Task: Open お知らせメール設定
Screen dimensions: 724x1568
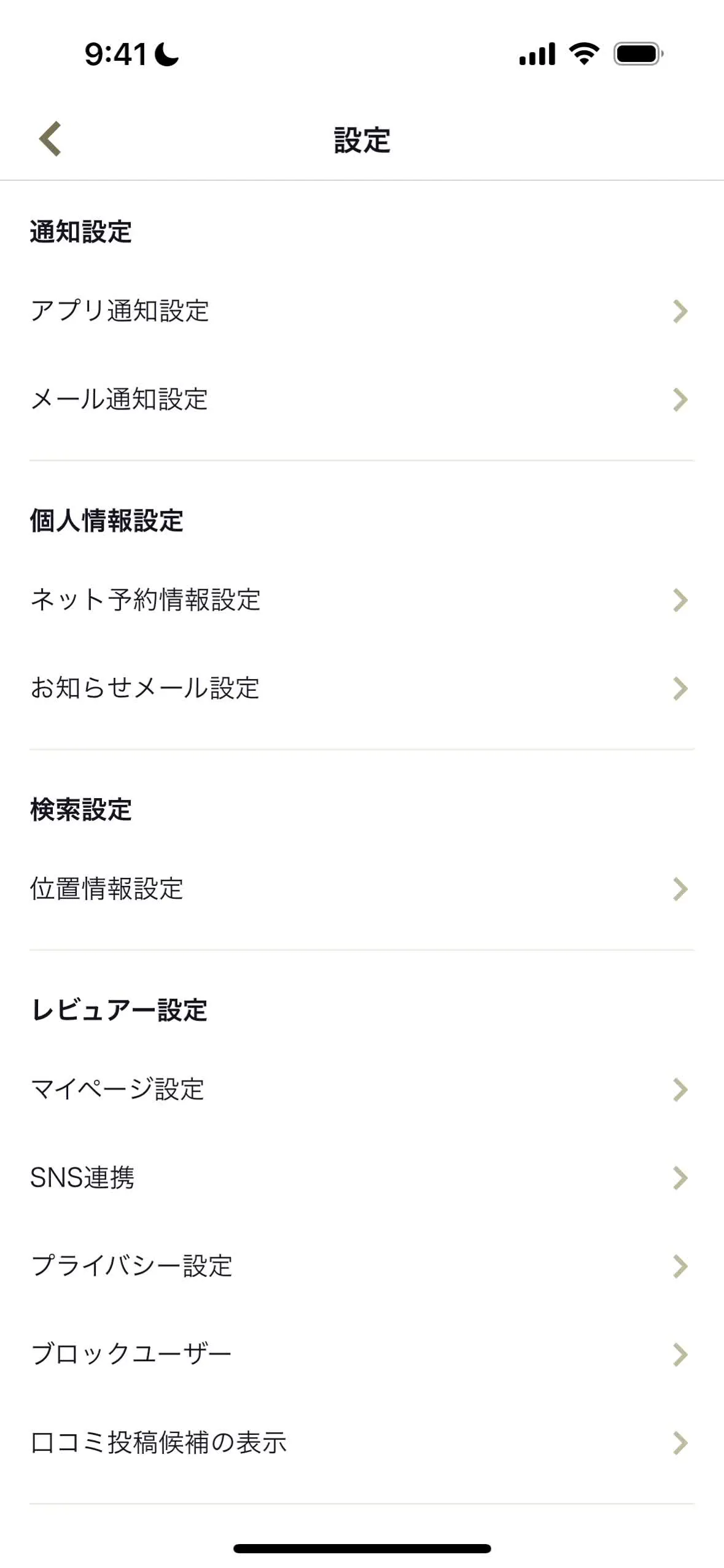Action: (x=362, y=688)
